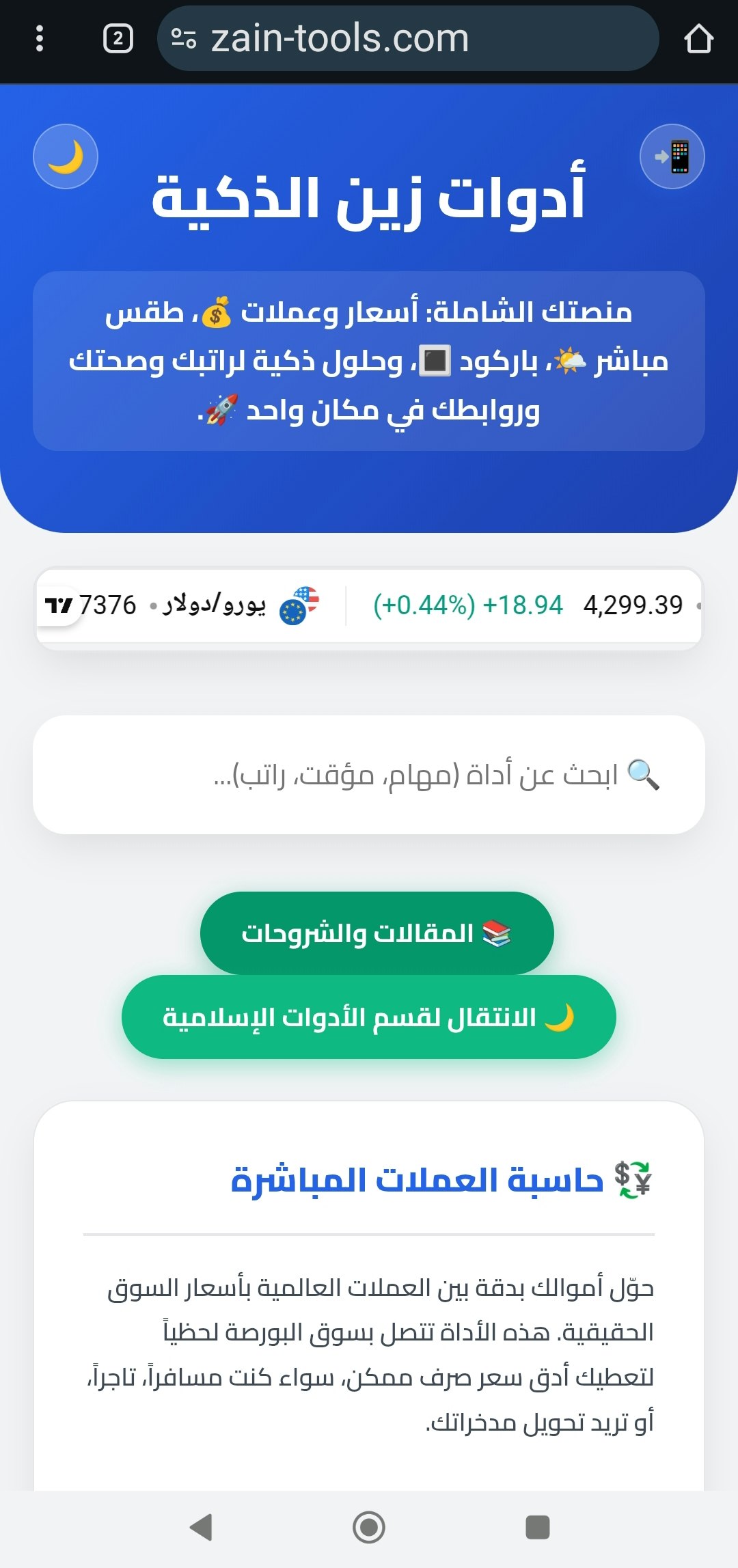Toggle dark mode with the moon icon
The height and width of the screenshot is (1568, 738).
click(65, 156)
